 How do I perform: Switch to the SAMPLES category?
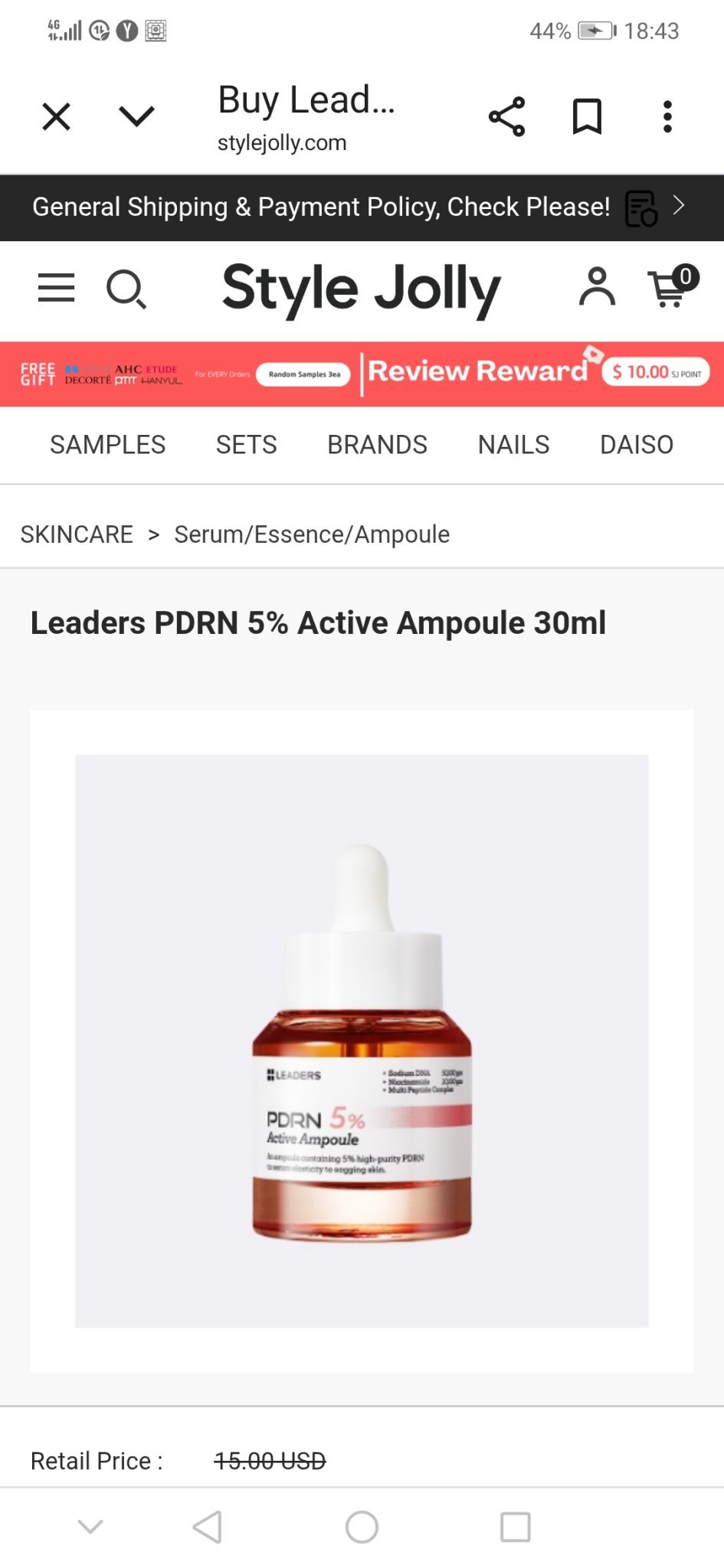tap(108, 445)
